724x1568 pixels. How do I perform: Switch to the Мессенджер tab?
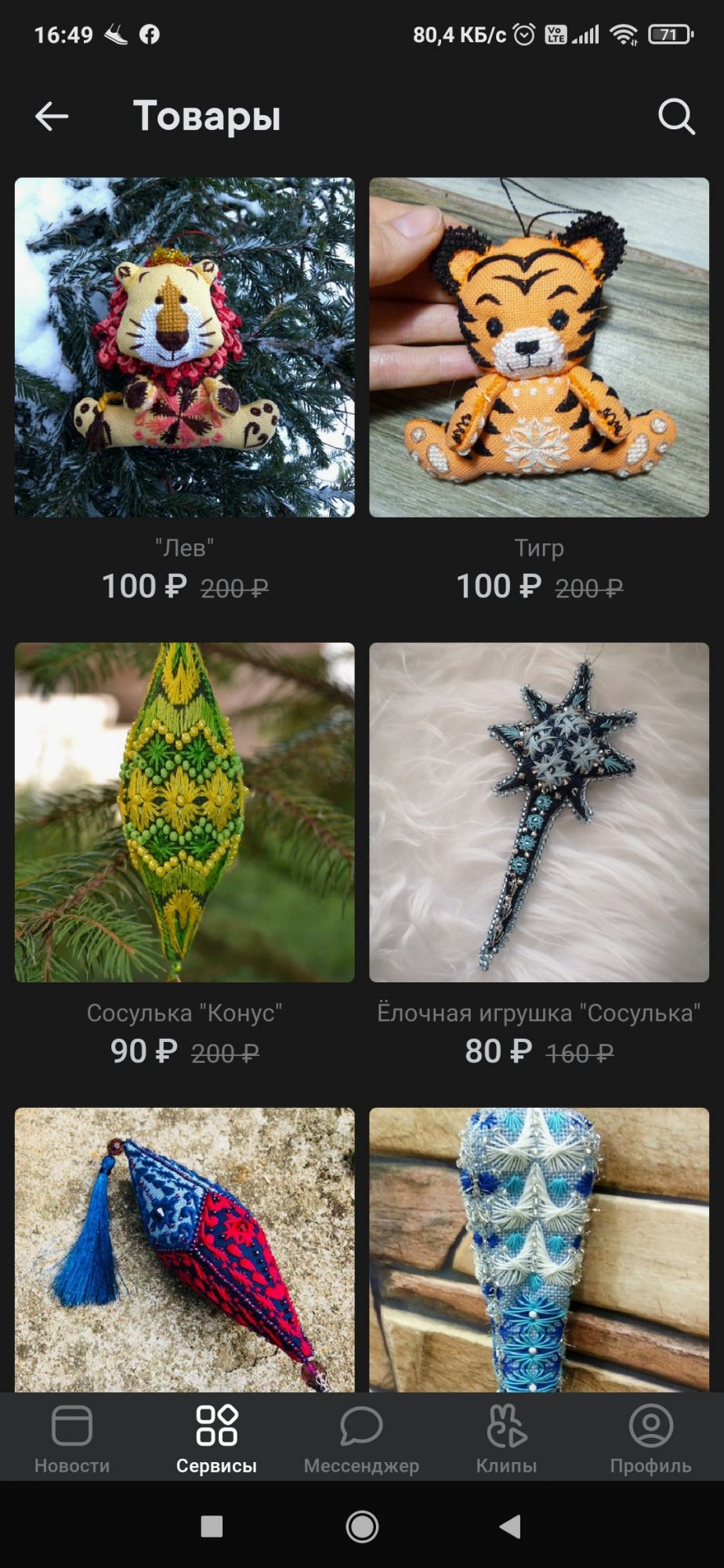coord(361,1438)
